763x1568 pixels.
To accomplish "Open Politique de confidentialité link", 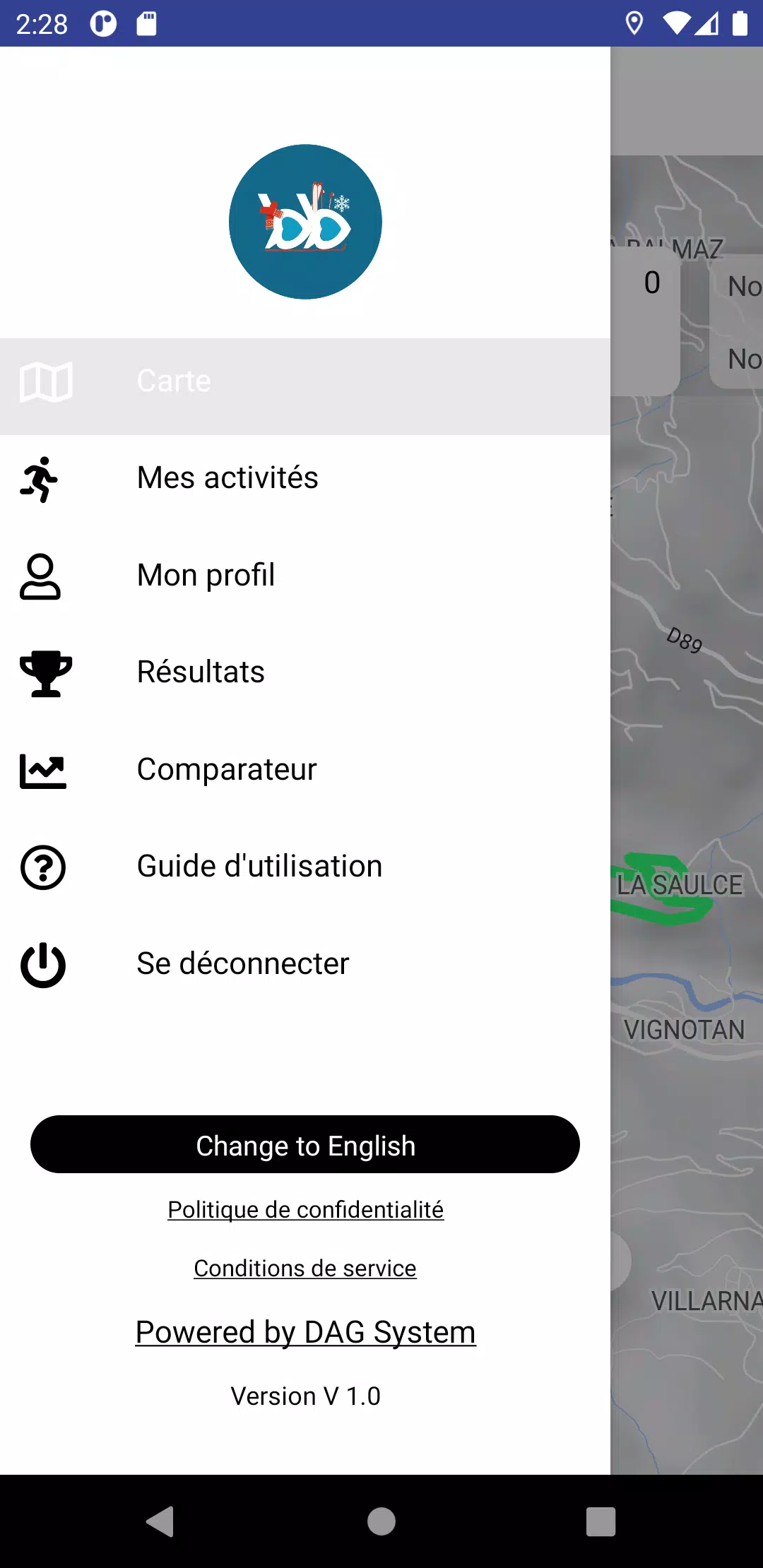I will pyautogui.click(x=305, y=1209).
